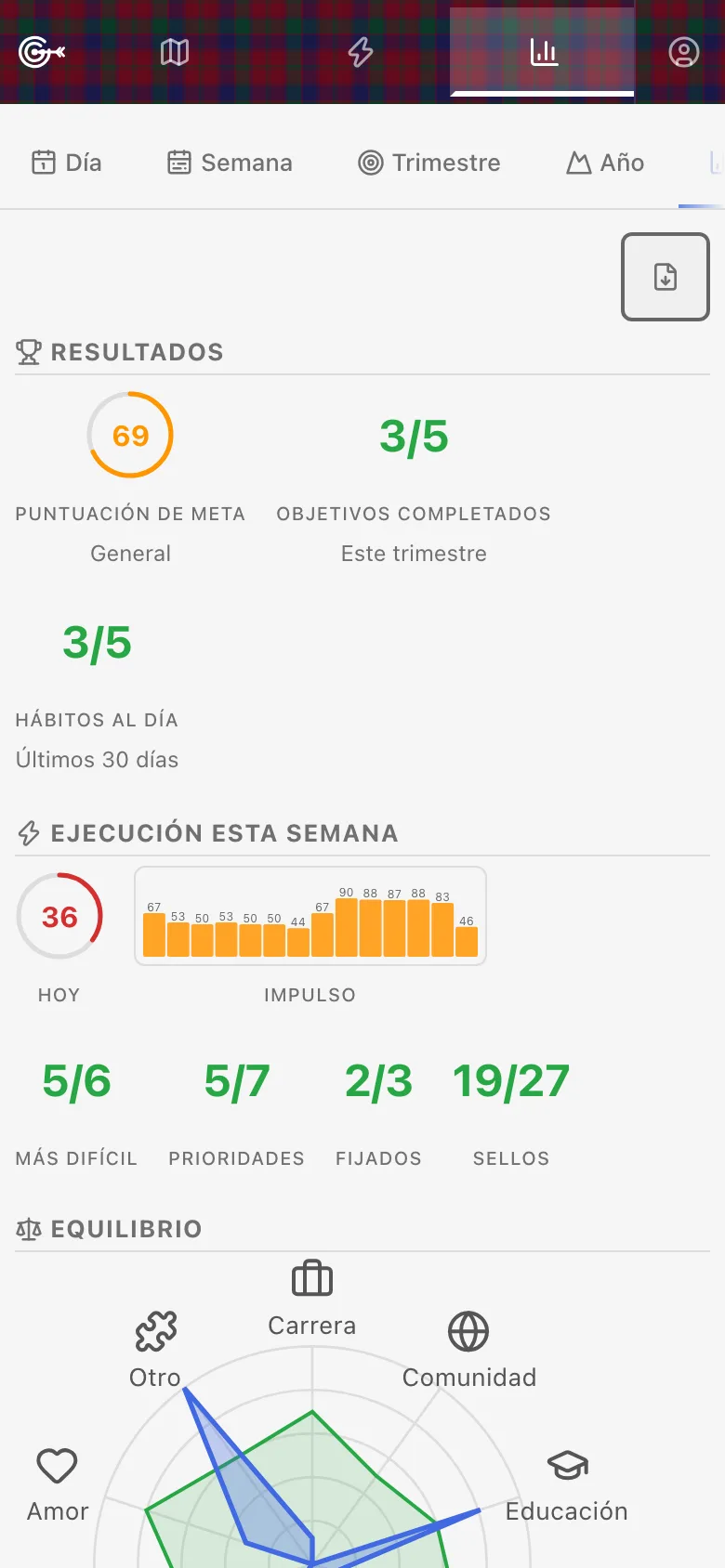
Task: Select the Trimestre view
Action: coord(429,163)
